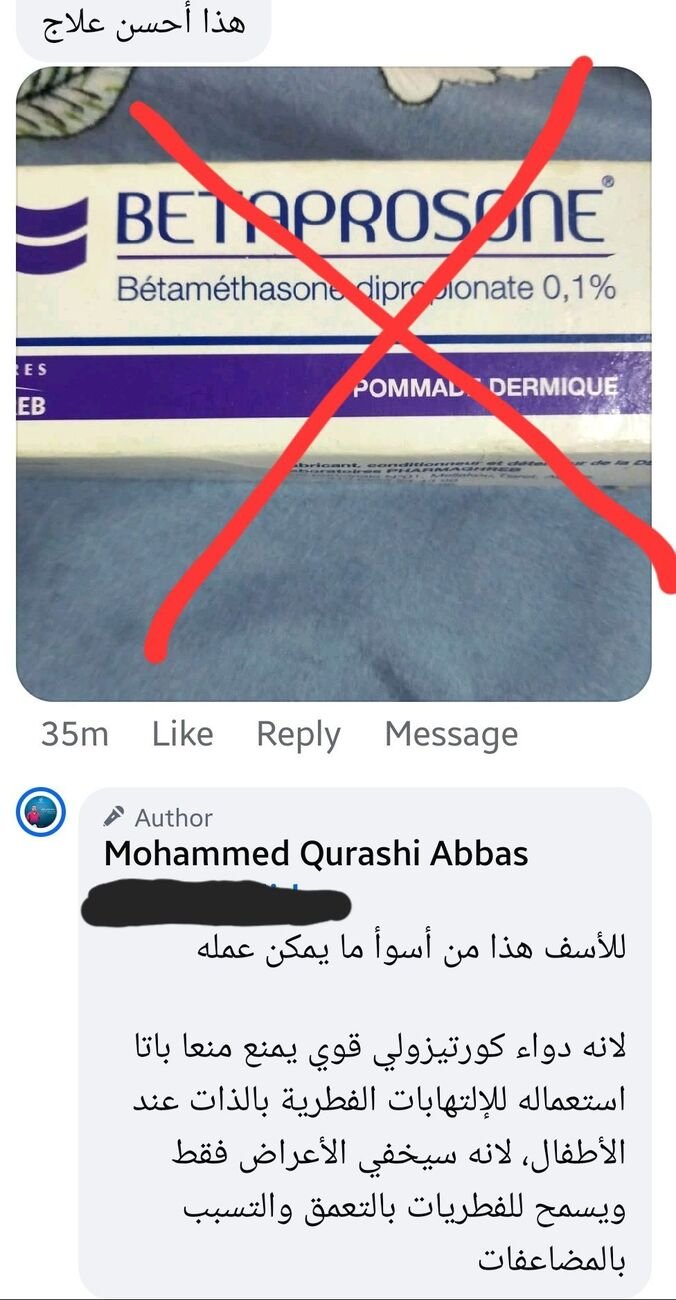This screenshot has height=1300, width=676.
Task: Open Mohammed Qurashi Abbas's profile from his name
Action: click(x=316, y=854)
